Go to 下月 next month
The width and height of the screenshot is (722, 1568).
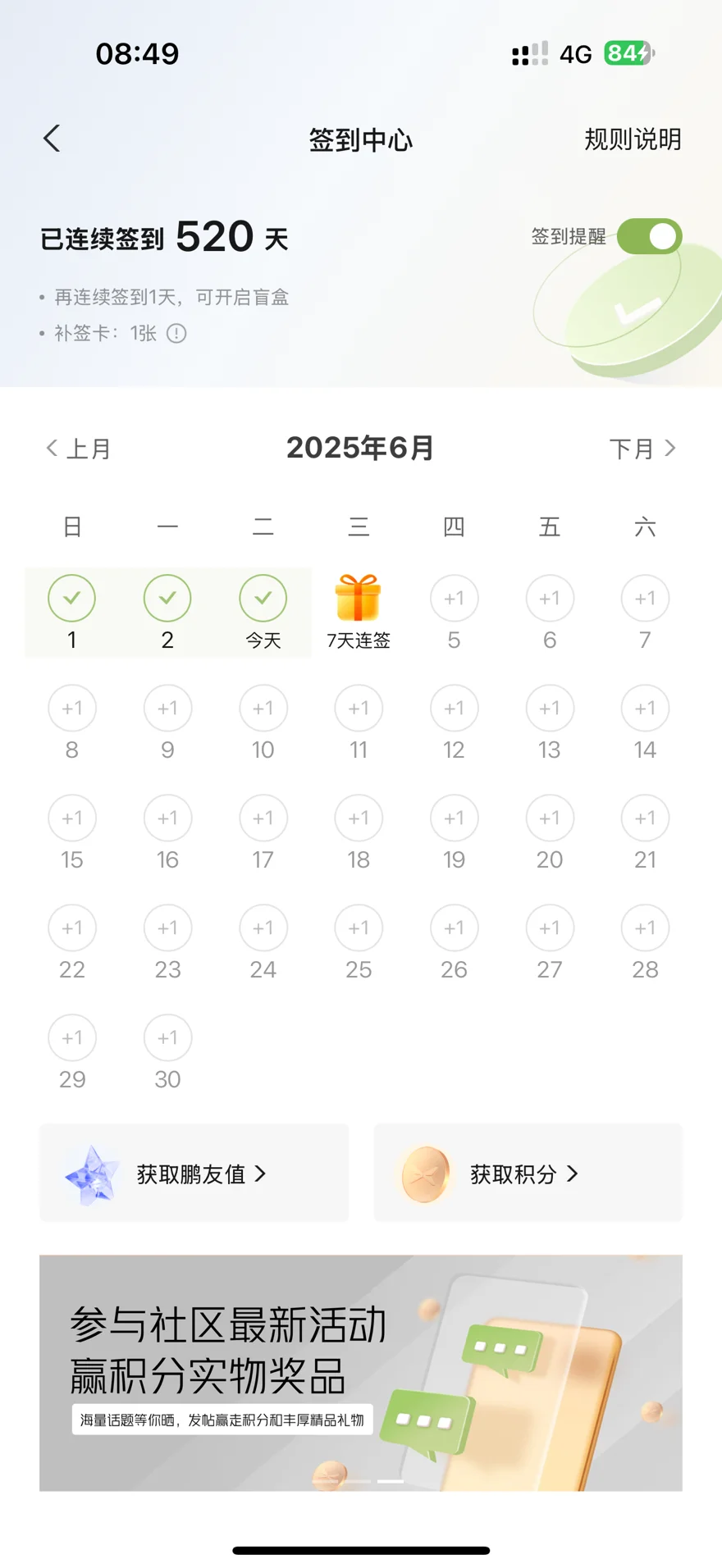coord(642,449)
